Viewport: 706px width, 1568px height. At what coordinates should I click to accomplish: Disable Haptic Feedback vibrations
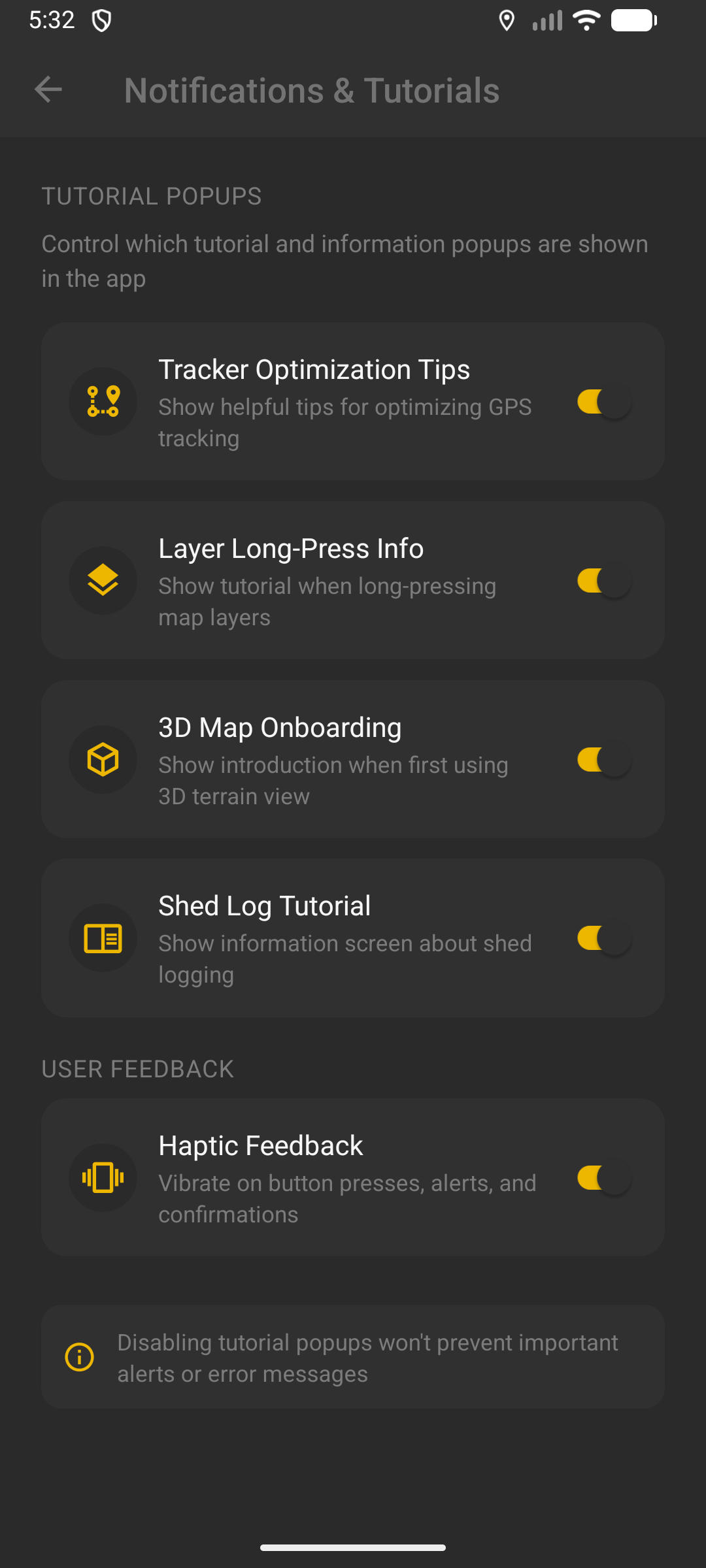coord(602,1179)
